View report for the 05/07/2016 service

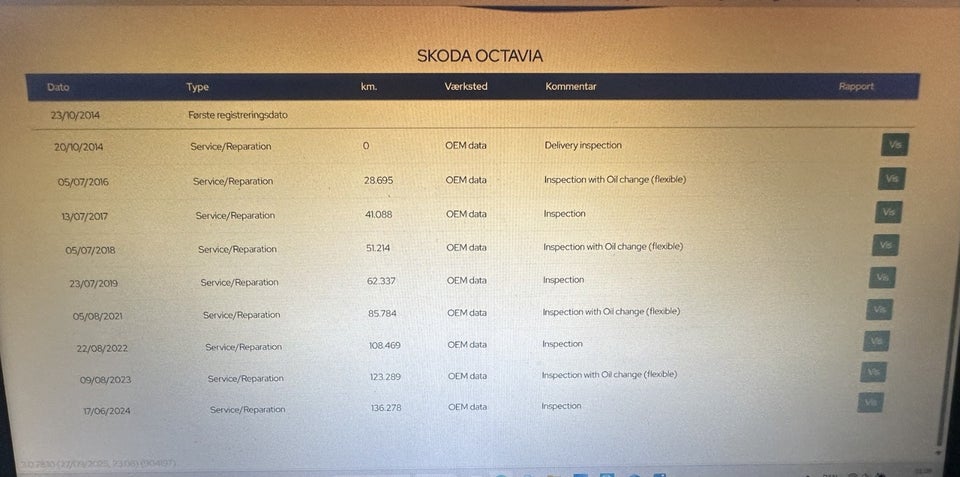click(892, 179)
